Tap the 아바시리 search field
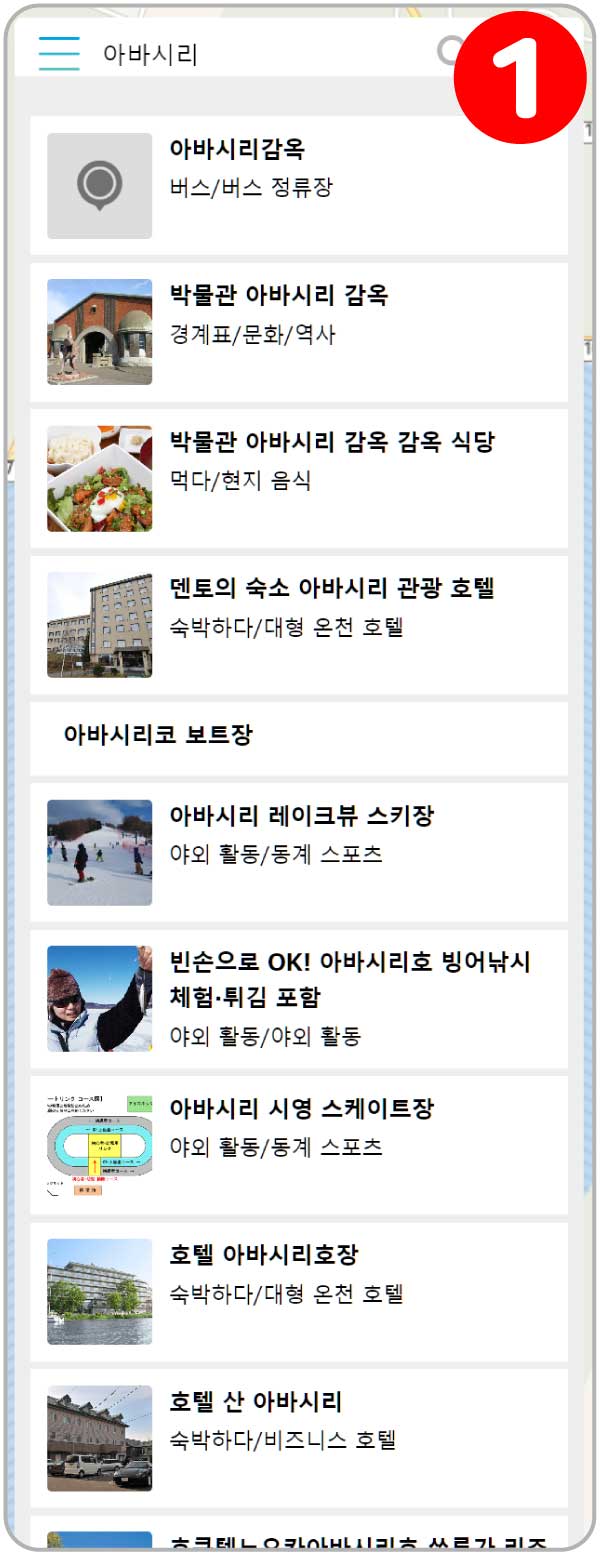 pyautogui.click(x=250, y=54)
